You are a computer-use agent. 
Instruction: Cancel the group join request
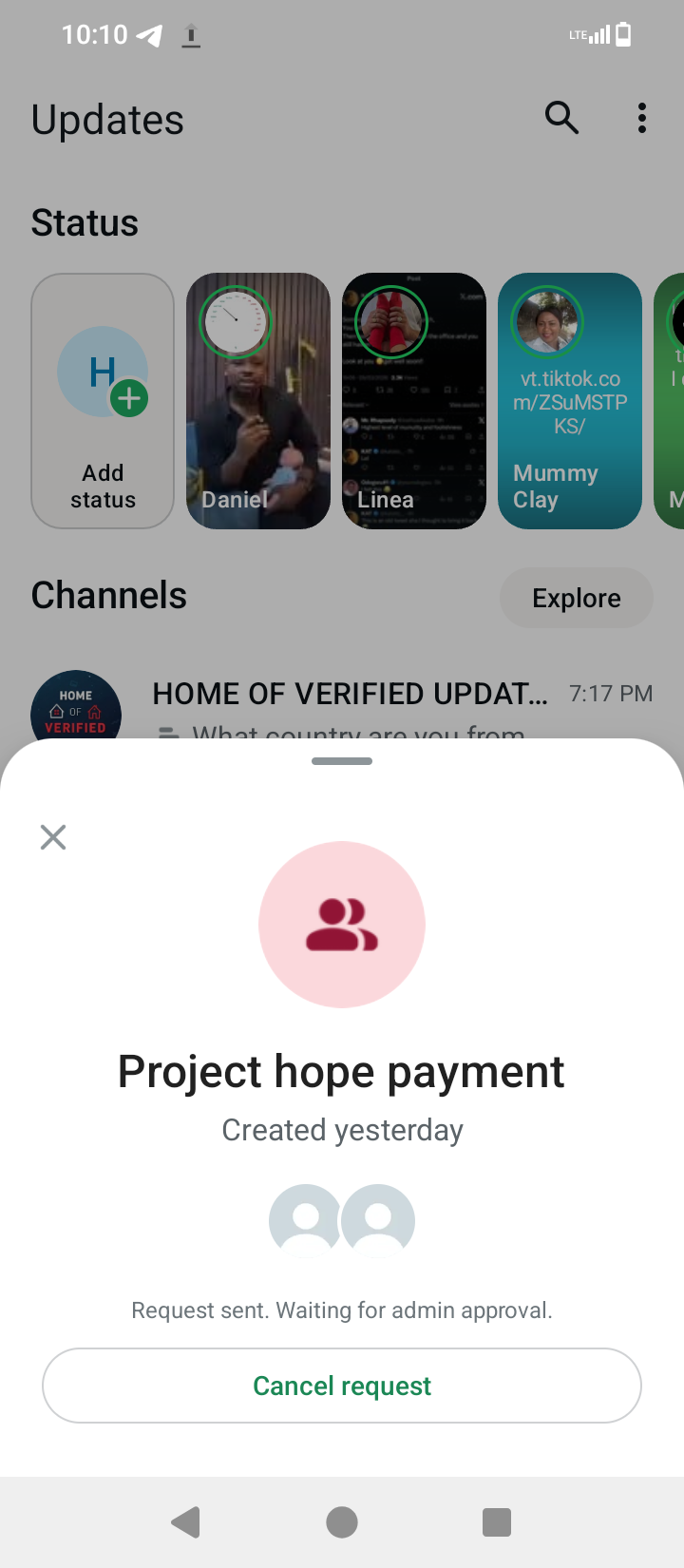point(342,1386)
